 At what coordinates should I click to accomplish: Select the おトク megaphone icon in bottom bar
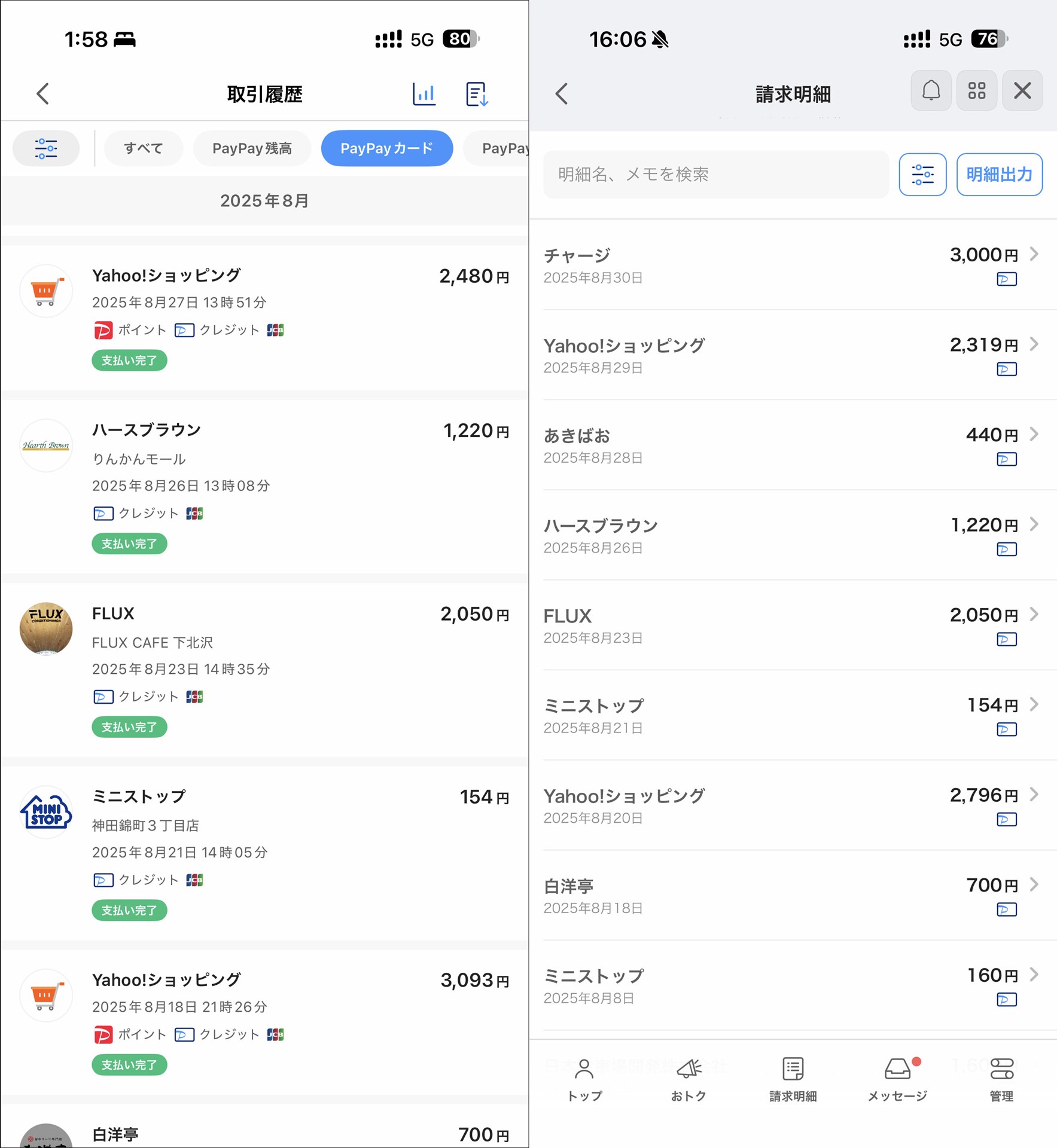(x=688, y=1079)
